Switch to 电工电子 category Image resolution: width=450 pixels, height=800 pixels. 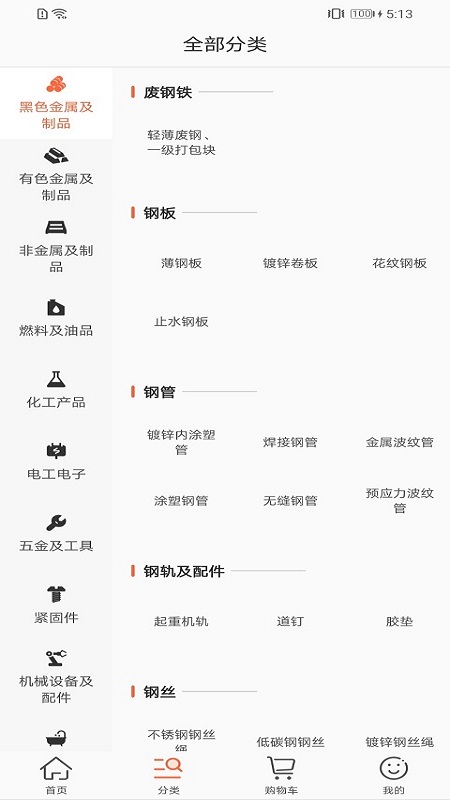click(x=56, y=463)
